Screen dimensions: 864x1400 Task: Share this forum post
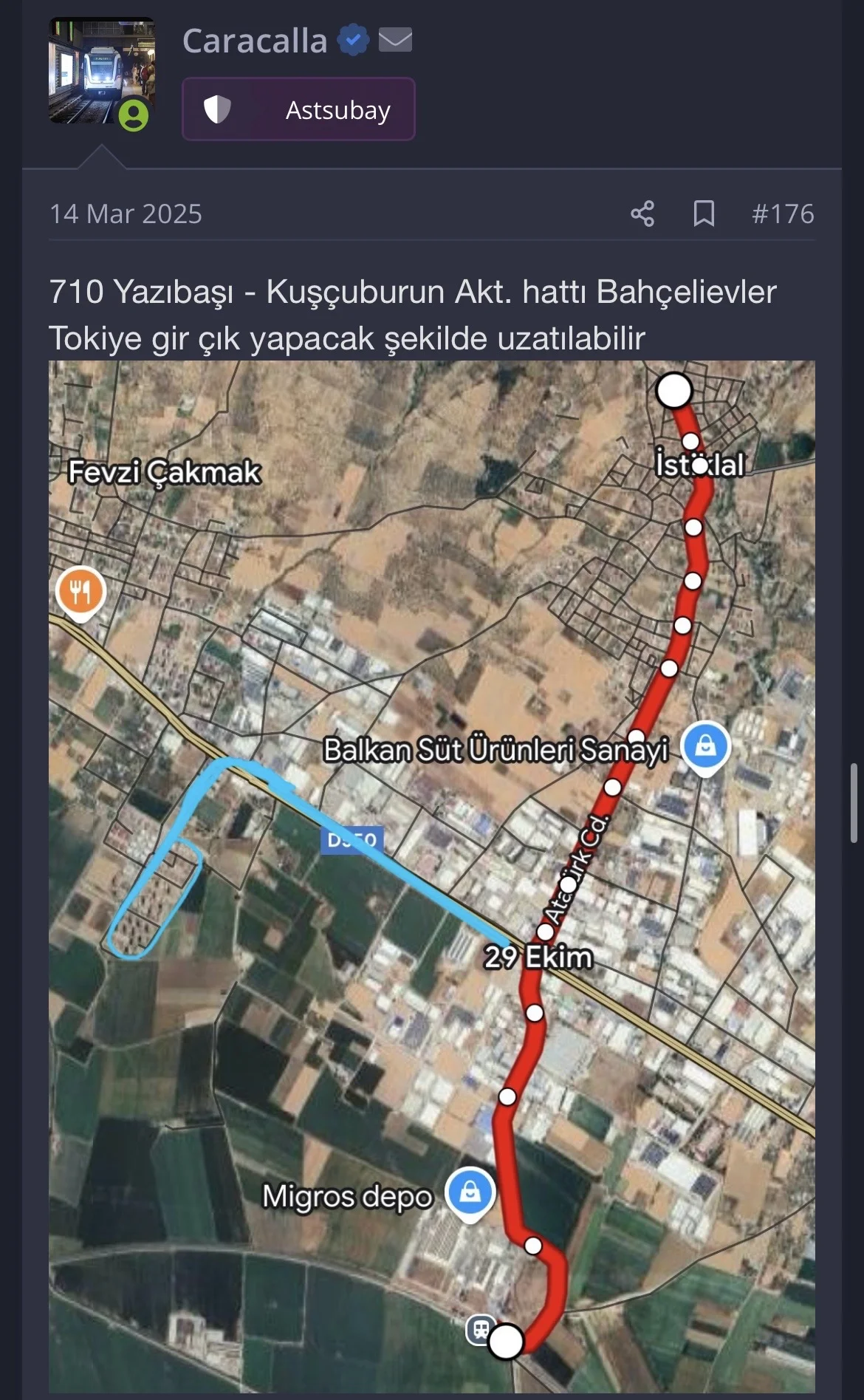click(x=642, y=214)
